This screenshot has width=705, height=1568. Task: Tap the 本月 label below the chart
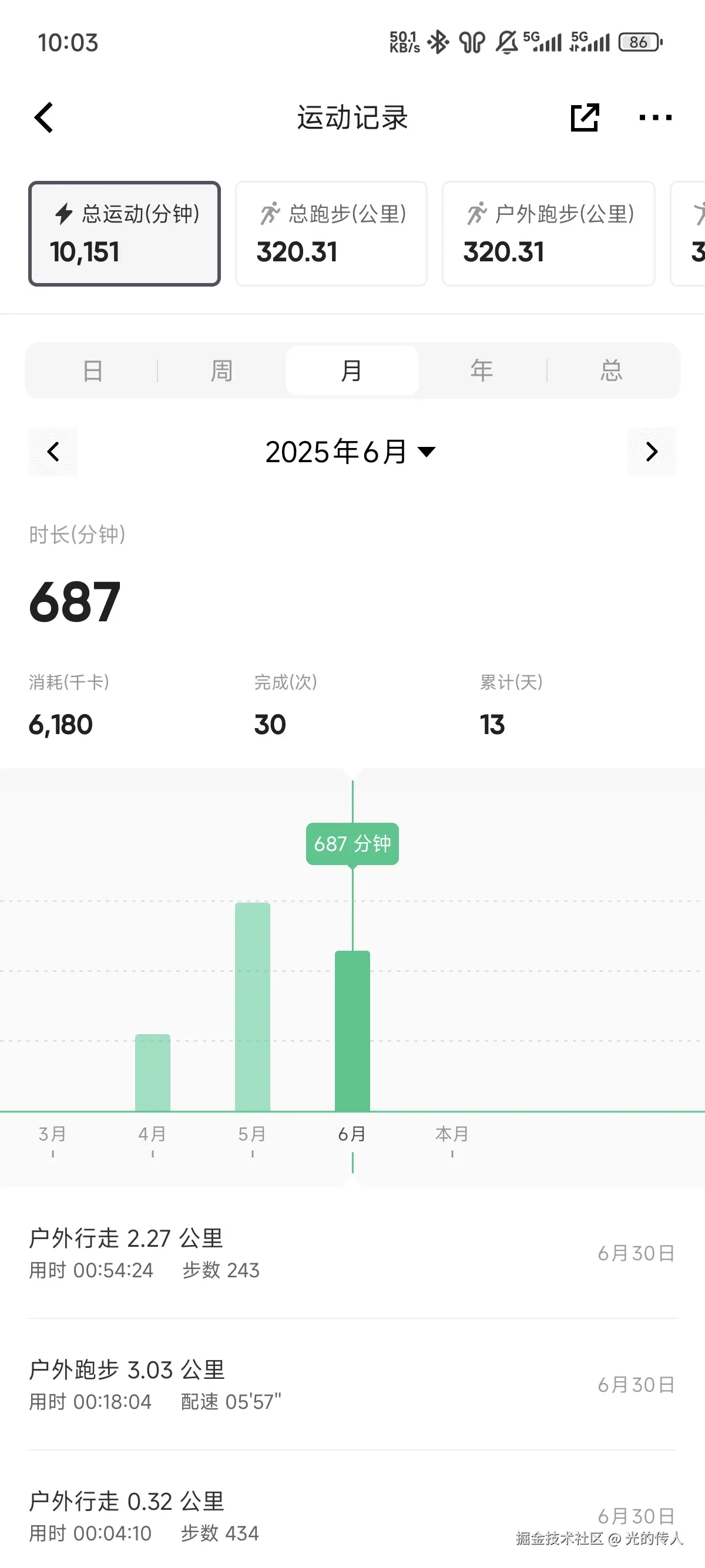click(x=452, y=1133)
